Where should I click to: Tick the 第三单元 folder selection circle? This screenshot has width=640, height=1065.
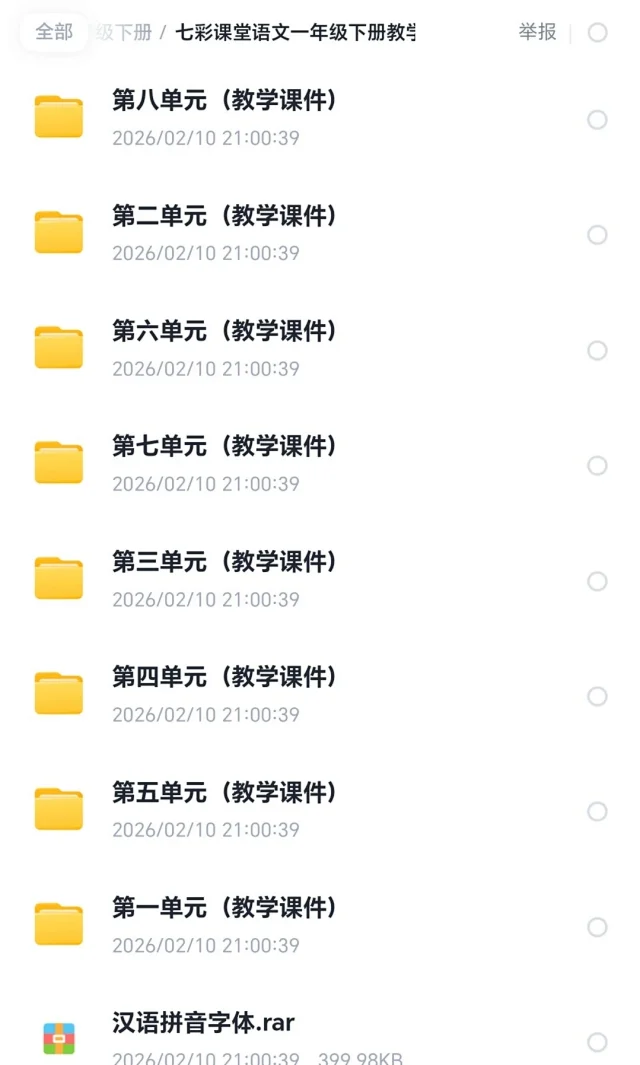[x=597, y=582]
